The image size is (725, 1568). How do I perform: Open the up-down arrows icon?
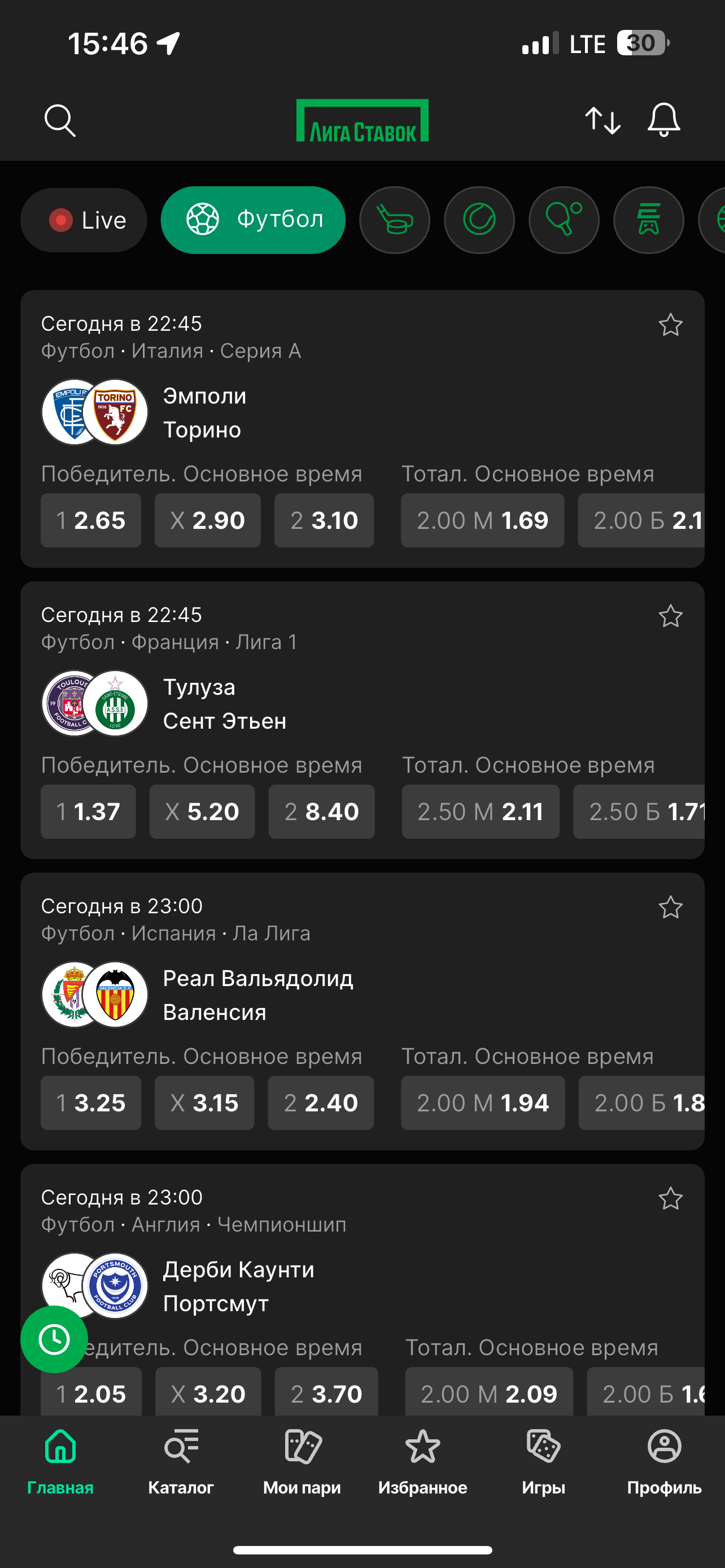pos(602,120)
